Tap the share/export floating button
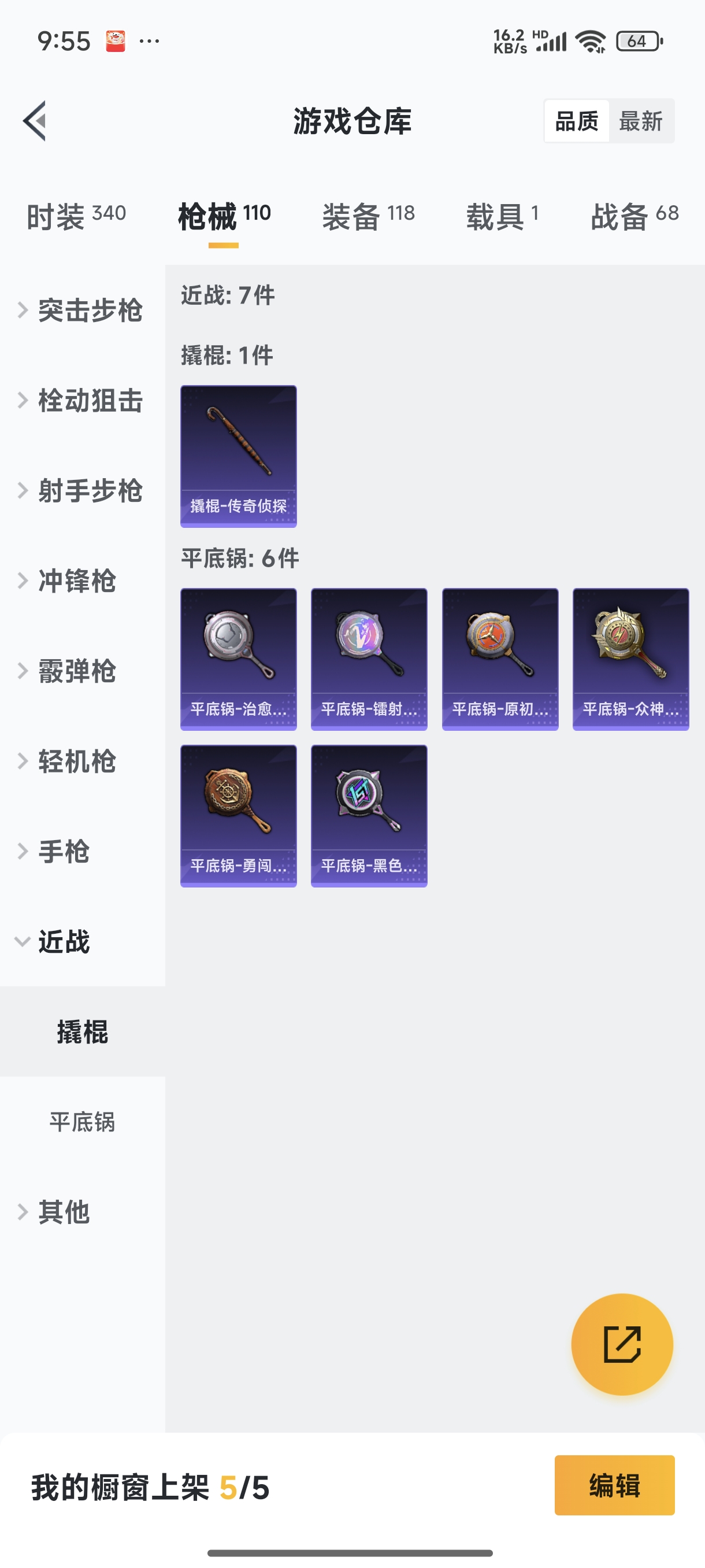The image size is (705, 1568). pos(622,1345)
